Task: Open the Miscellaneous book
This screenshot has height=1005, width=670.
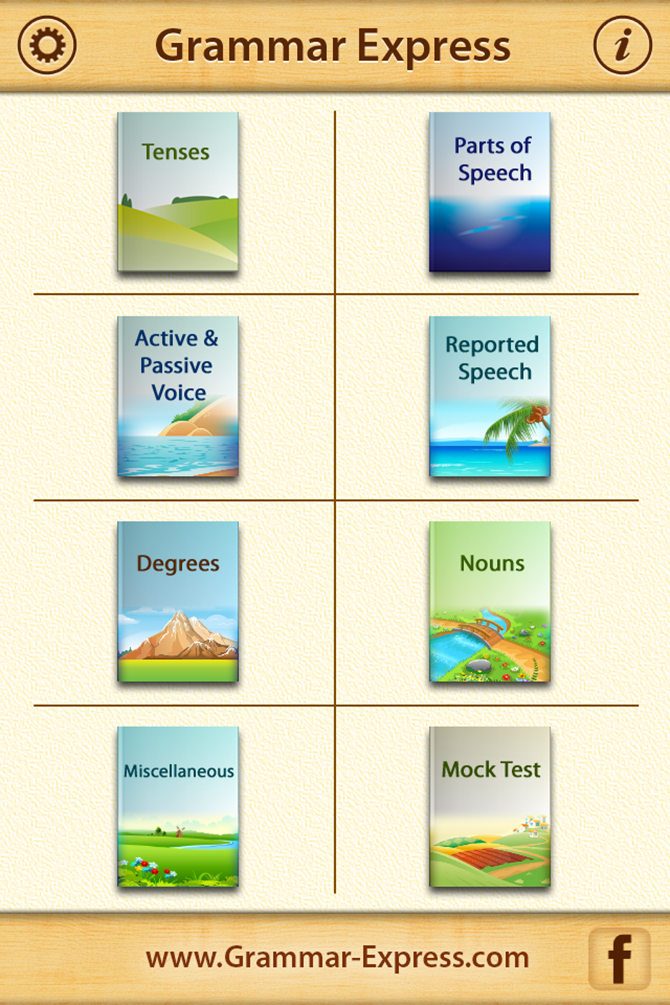Action: pos(177,806)
